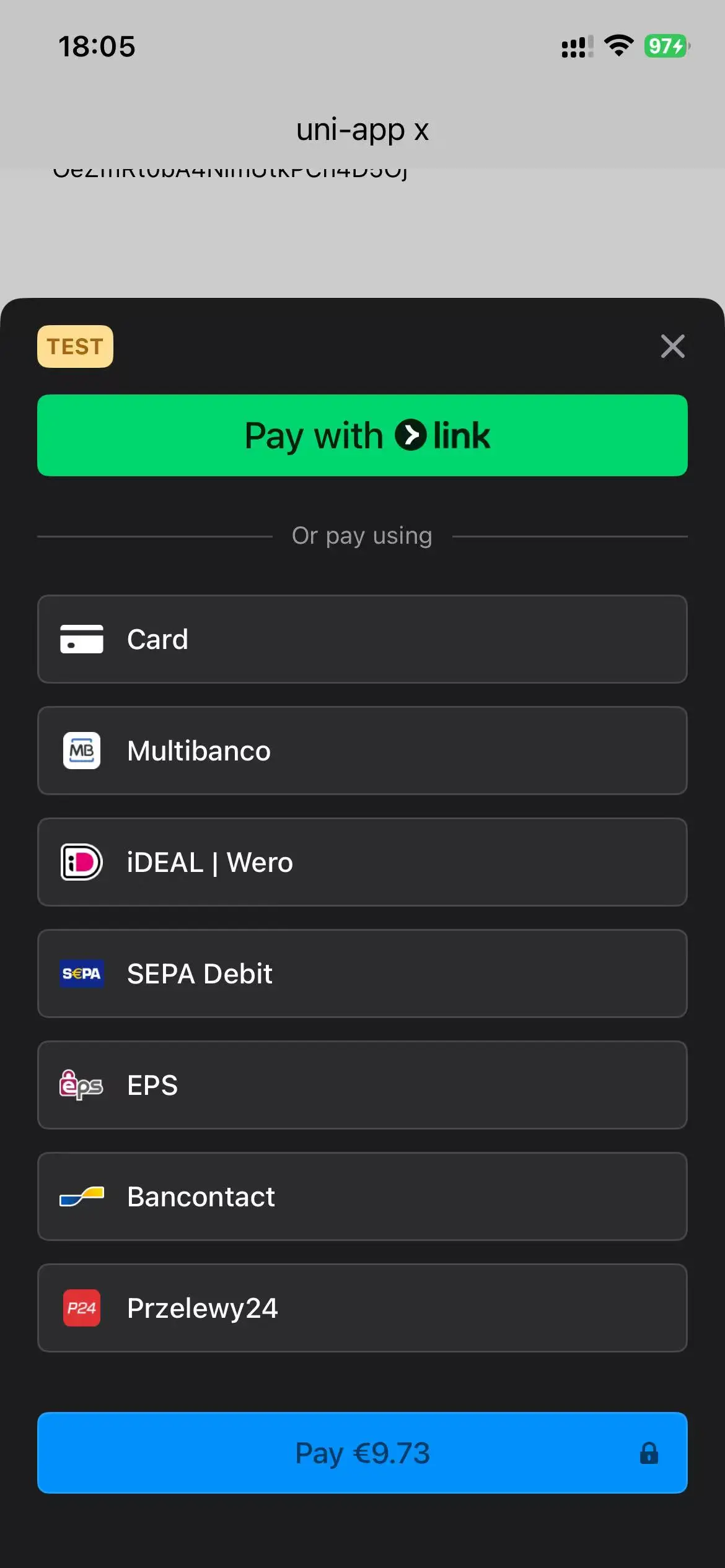Choose Multibanco payment option
The height and width of the screenshot is (1568, 725).
(x=362, y=751)
